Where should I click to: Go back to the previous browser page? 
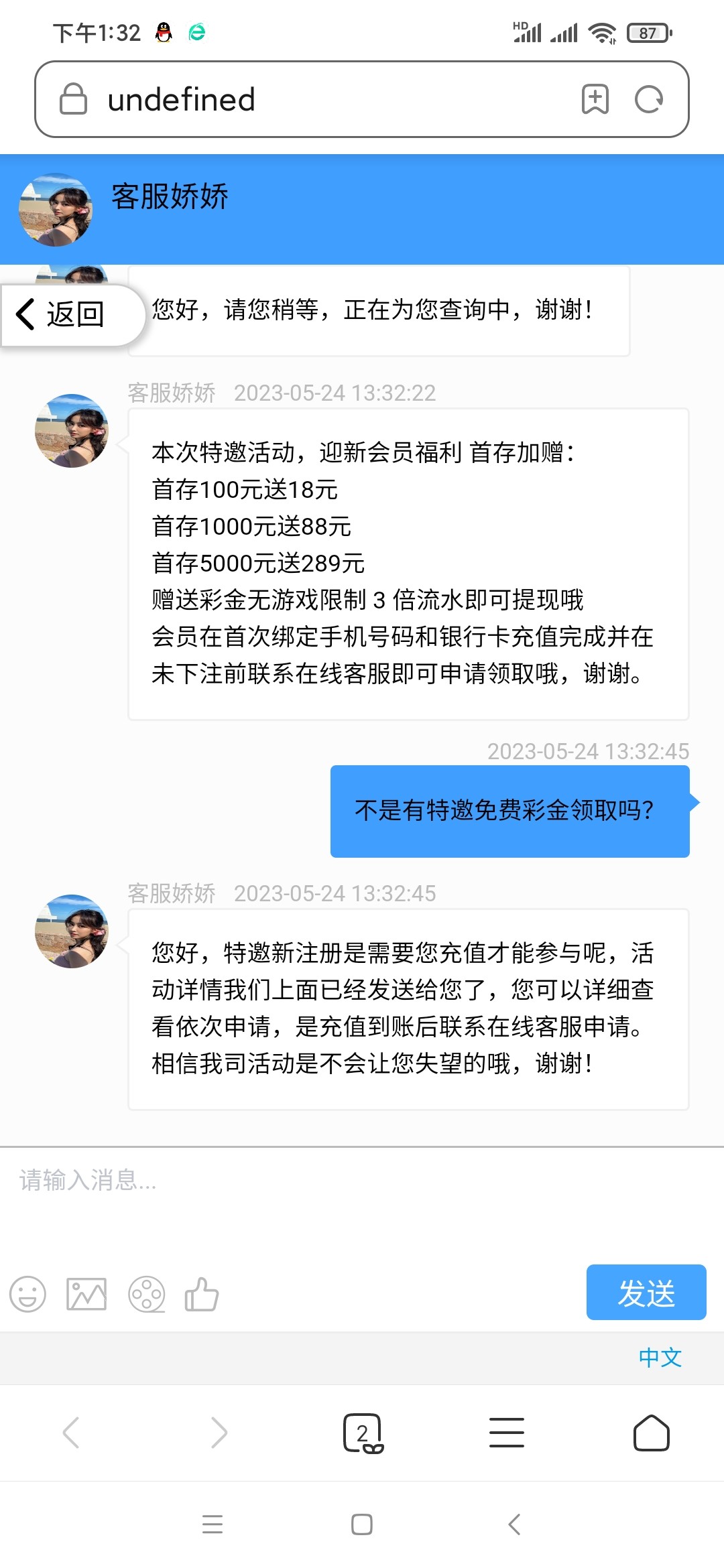(71, 1433)
